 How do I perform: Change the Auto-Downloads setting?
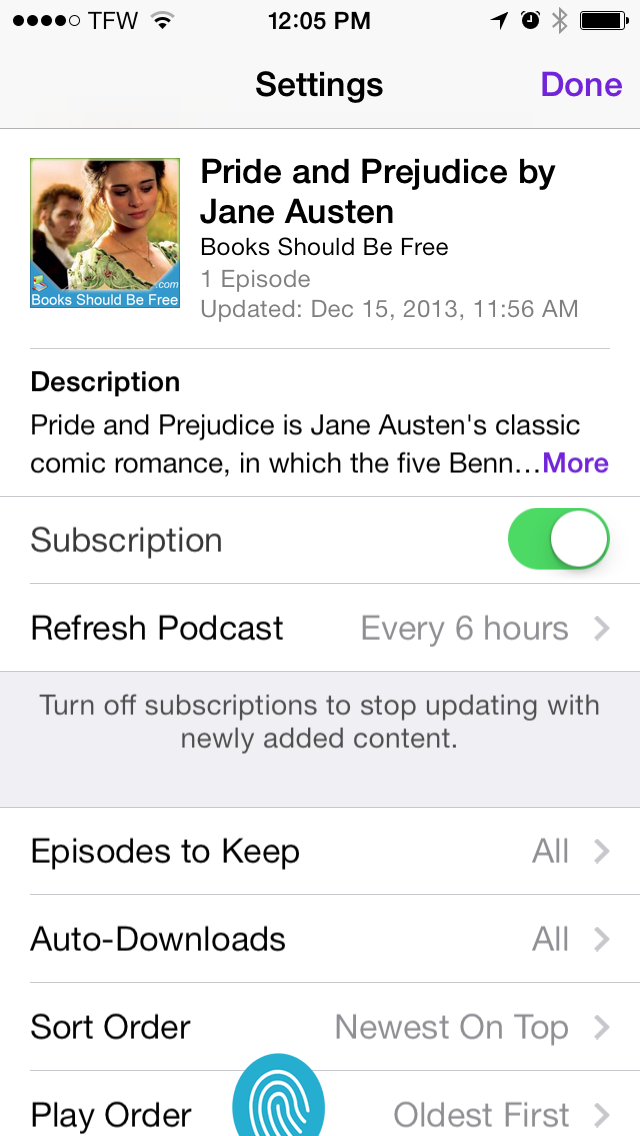[320, 939]
